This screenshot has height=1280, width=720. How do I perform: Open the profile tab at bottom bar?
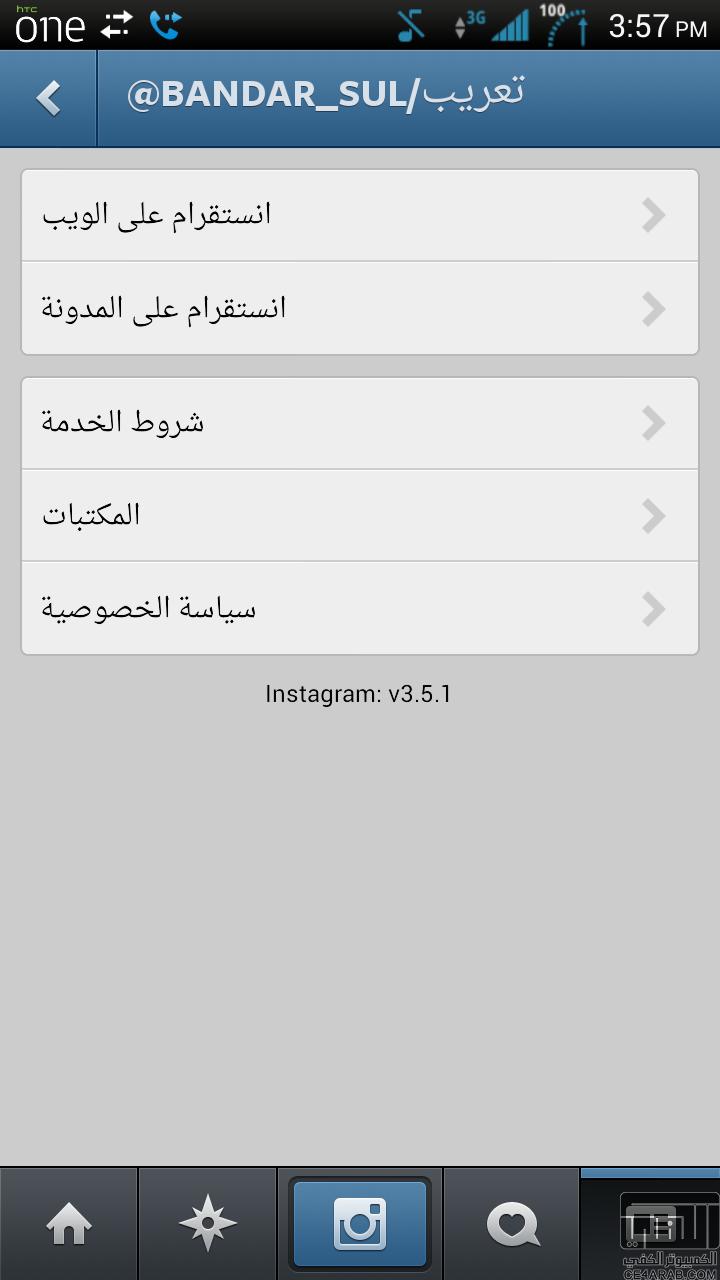(650, 1224)
